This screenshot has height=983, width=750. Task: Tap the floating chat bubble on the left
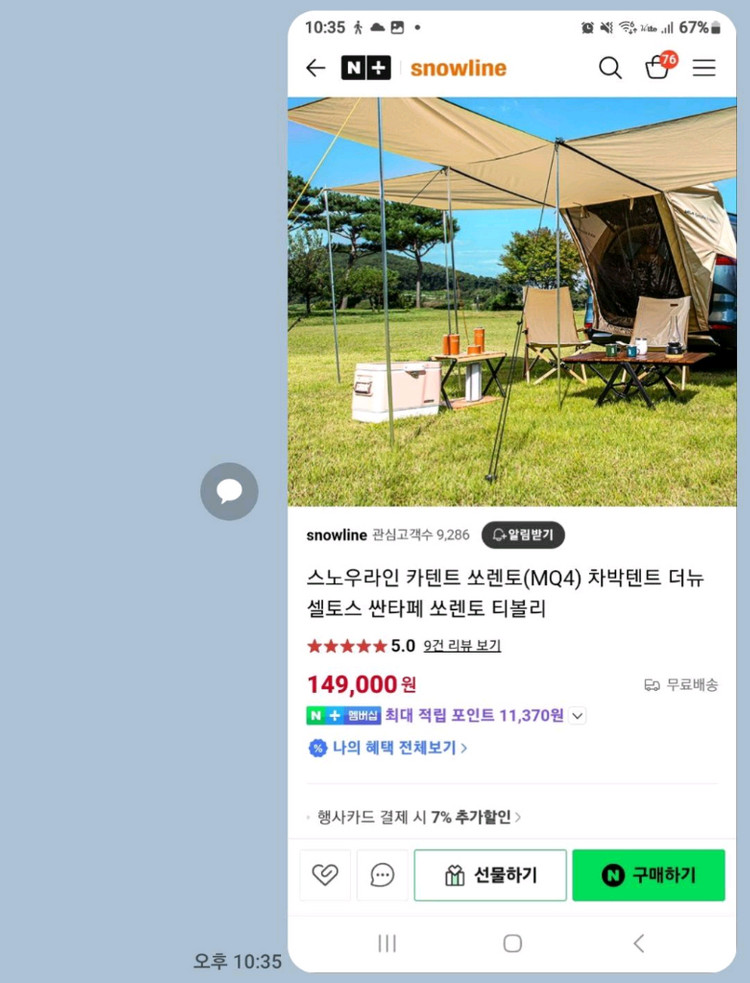[230, 491]
